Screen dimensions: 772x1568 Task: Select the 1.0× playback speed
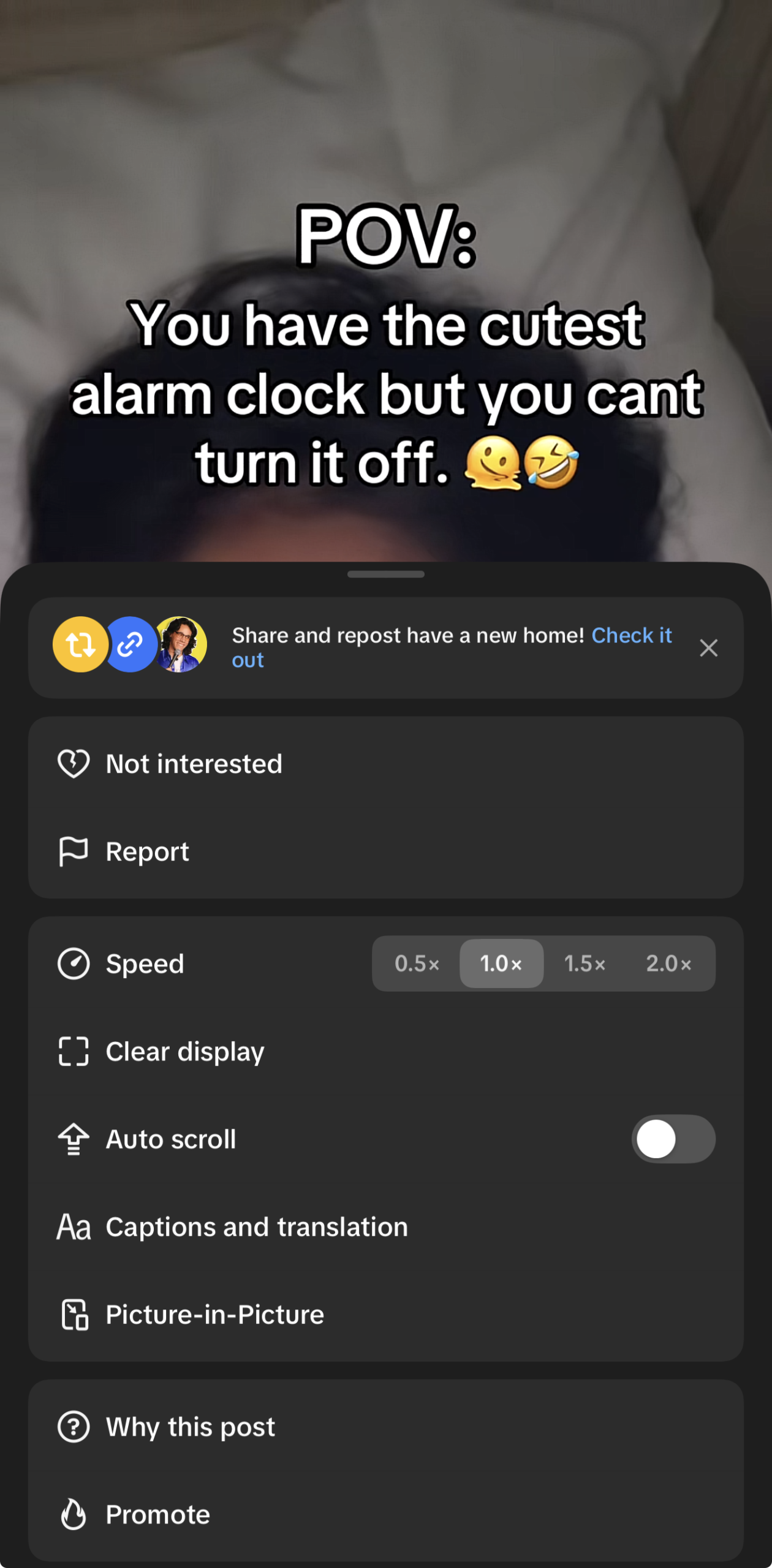(x=501, y=964)
